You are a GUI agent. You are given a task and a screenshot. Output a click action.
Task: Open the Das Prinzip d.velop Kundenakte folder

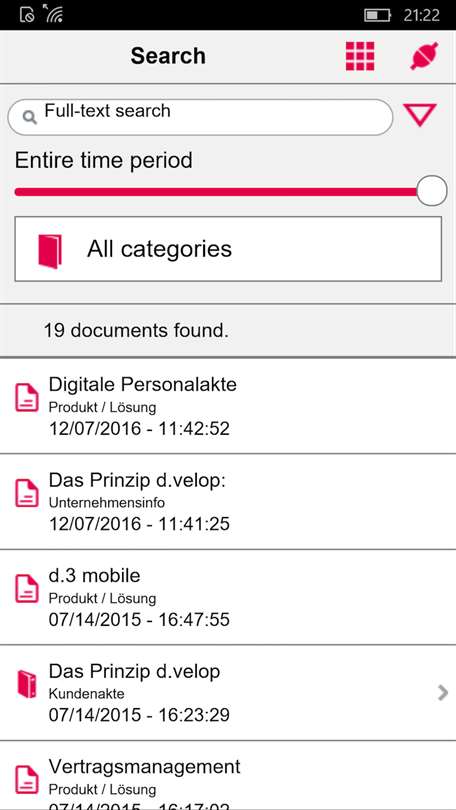228,693
